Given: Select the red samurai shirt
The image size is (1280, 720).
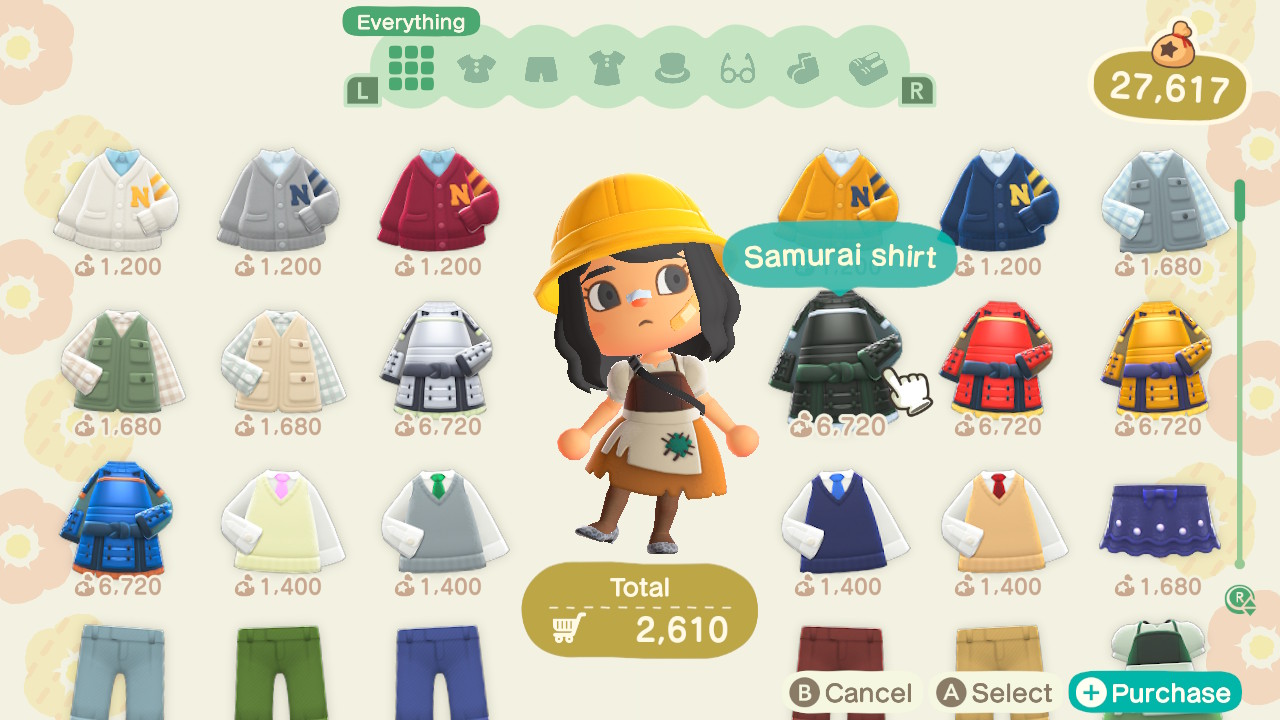Looking at the screenshot, I should tap(1000, 360).
